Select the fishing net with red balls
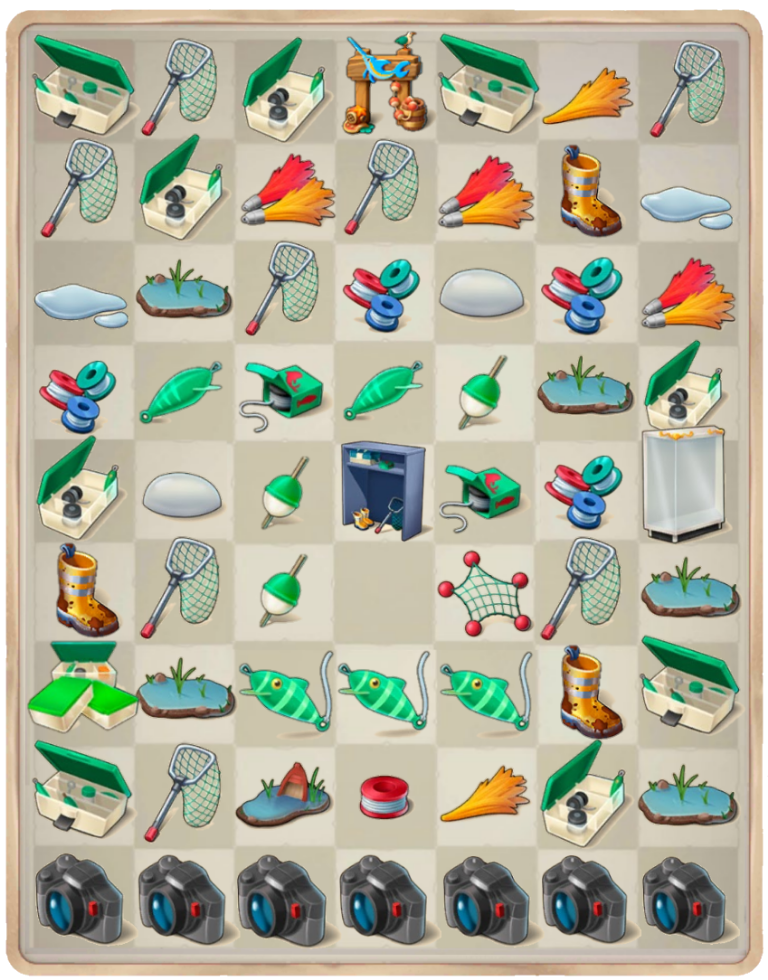Image resolution: width=768 pixels, height=980 pixels. pyautogui.click(x=483, y=591)
